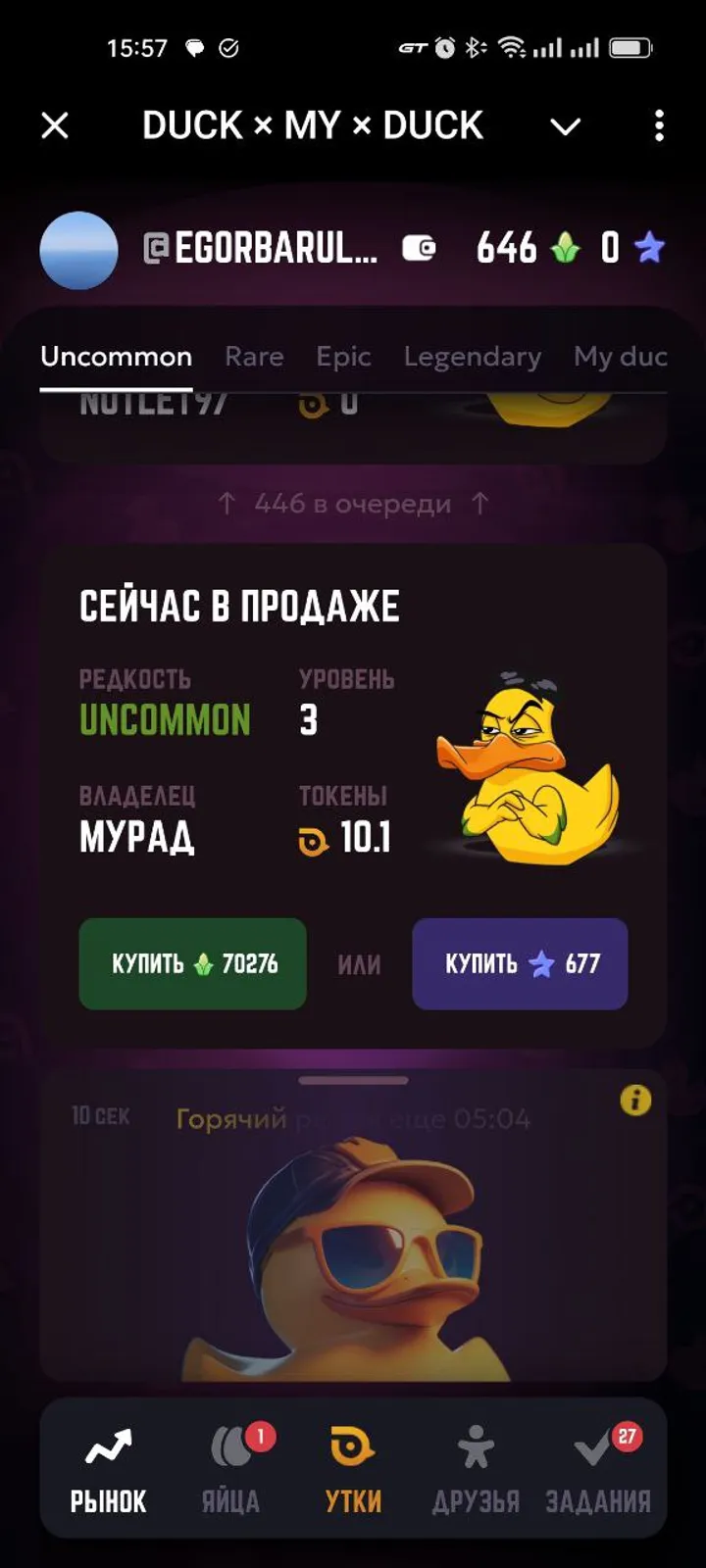Collapse the app with the chevron icon

(x=565, y=126)
